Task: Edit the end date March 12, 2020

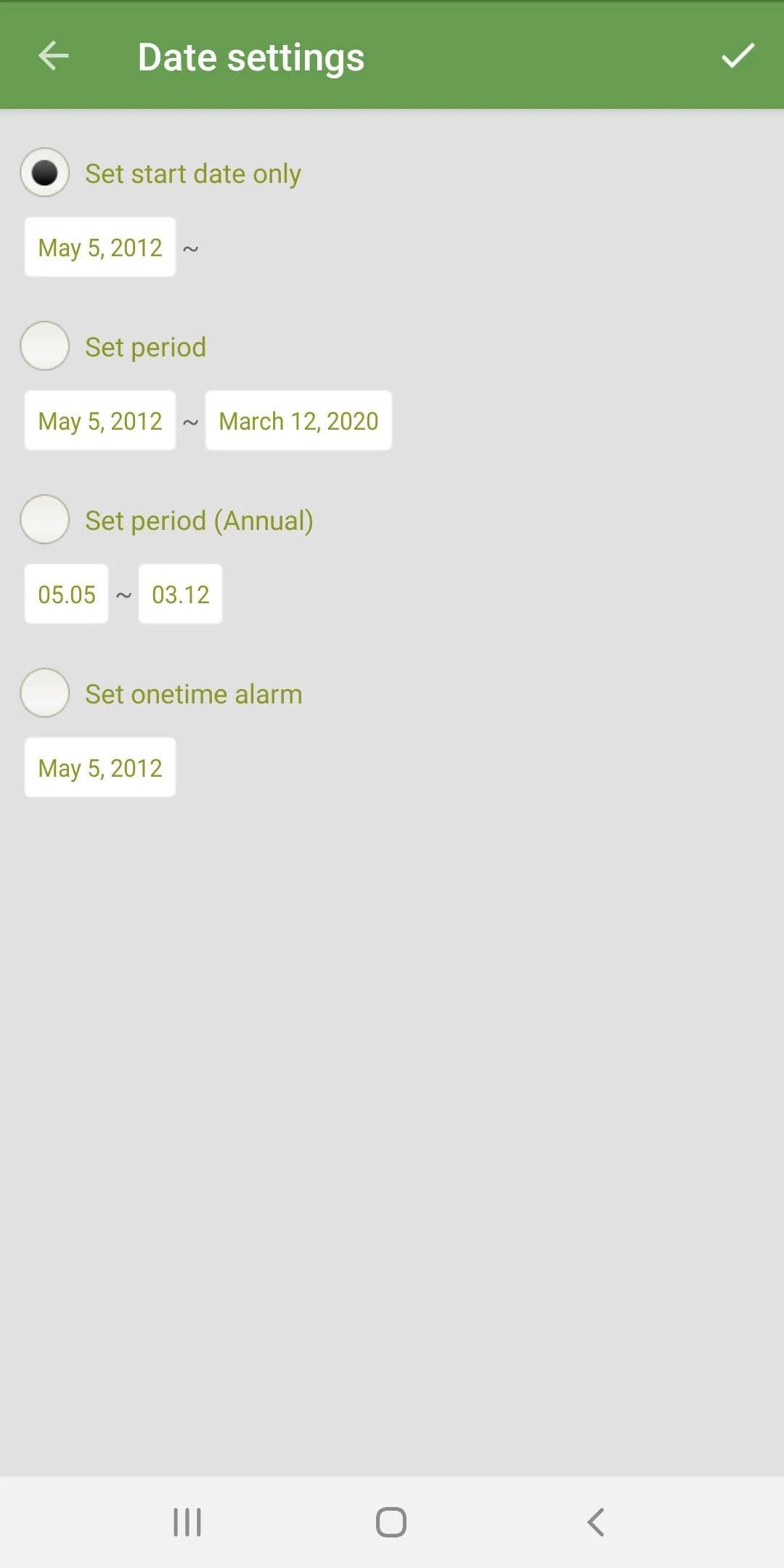Action: (298, 421)
